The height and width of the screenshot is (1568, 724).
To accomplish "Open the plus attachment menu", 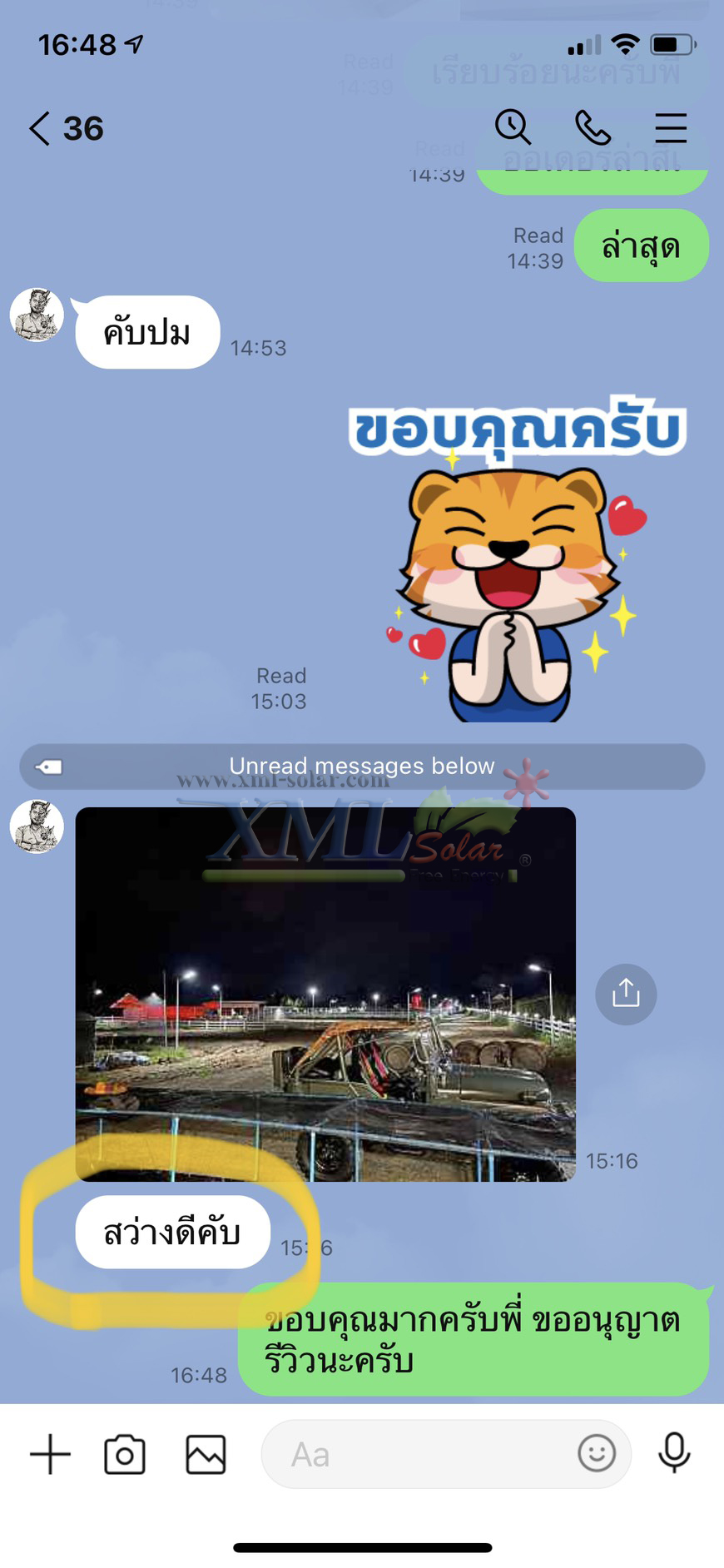I will click(50, 1454).
